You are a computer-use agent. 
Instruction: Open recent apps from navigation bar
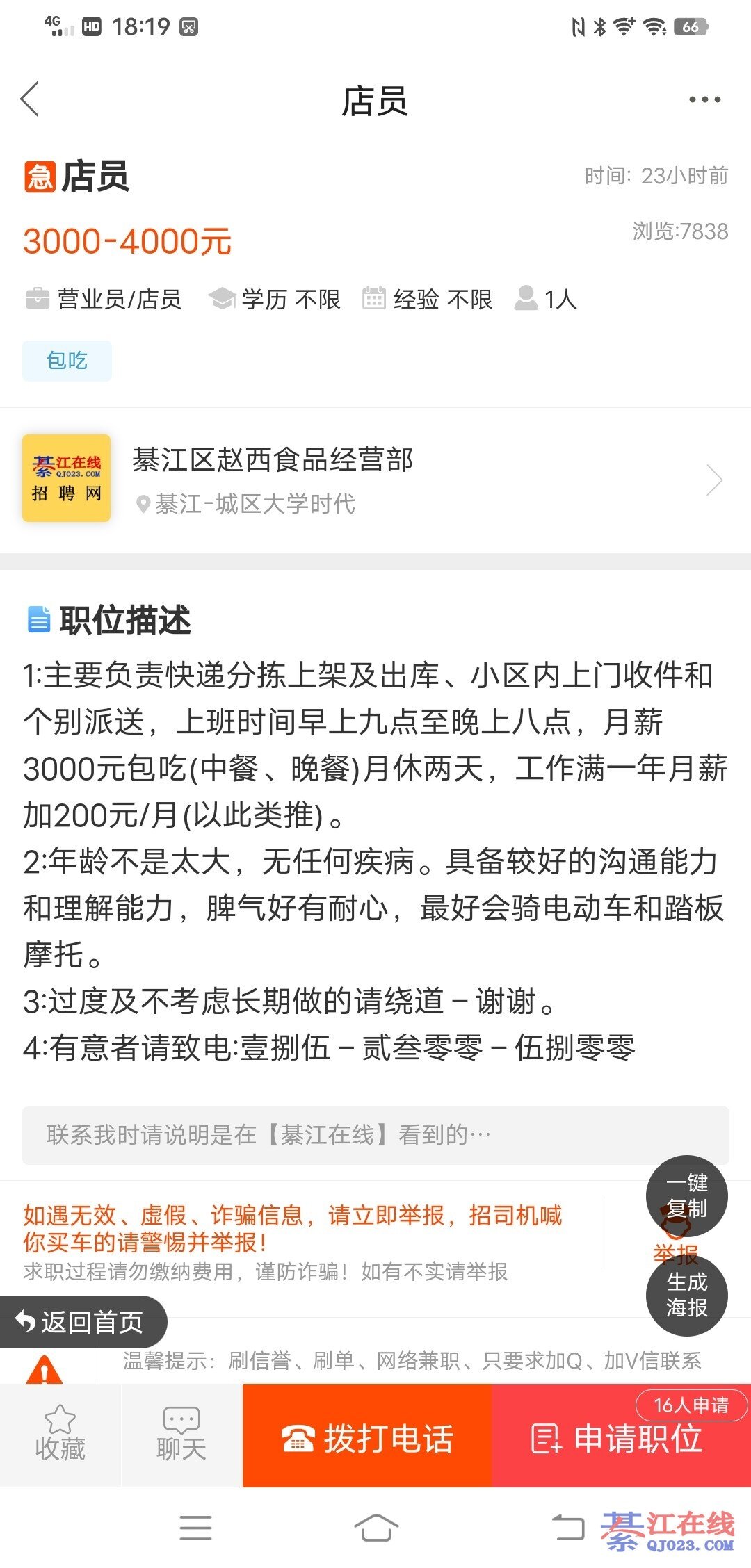coord(195,1528)
